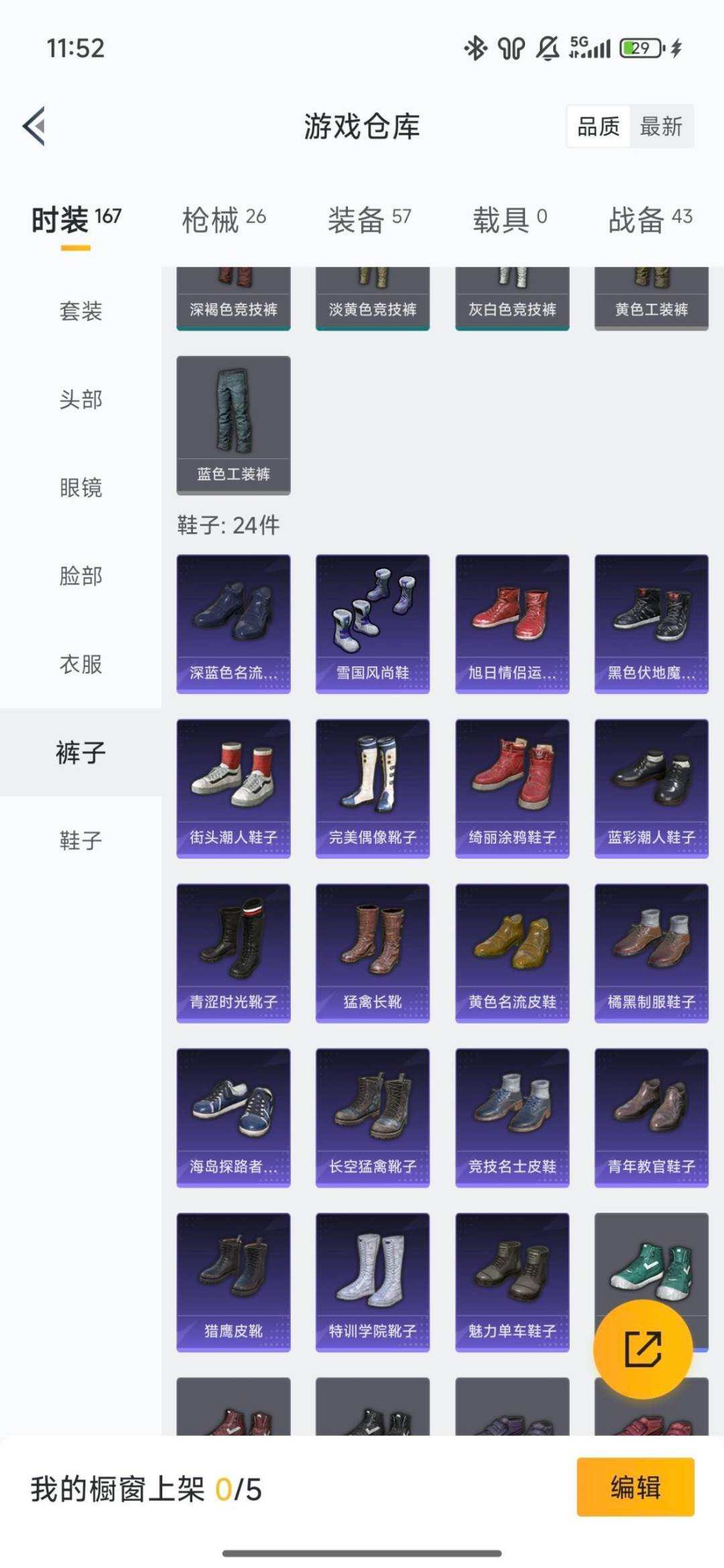Select the 魅力单车鞋子 item
Screen dimensions: 724x1568
[512, 1280]
